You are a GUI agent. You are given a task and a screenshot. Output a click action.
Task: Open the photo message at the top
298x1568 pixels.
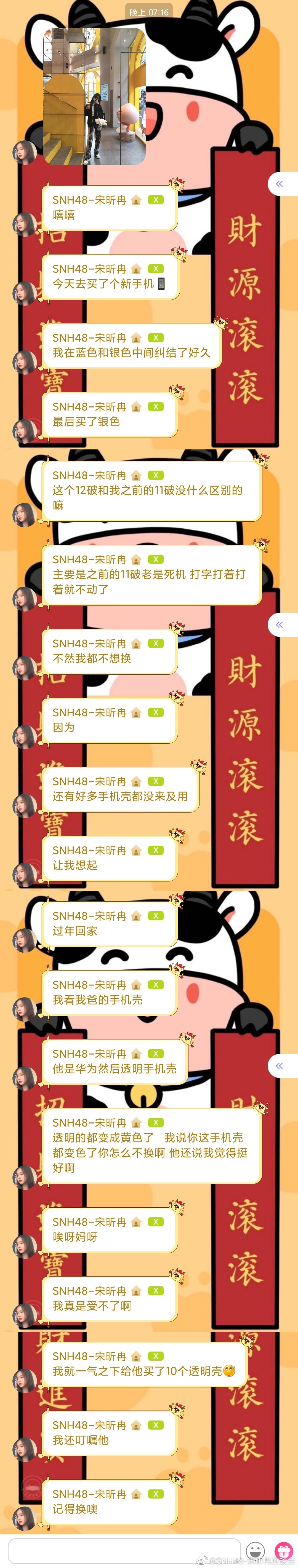click(x=94, y=96)
